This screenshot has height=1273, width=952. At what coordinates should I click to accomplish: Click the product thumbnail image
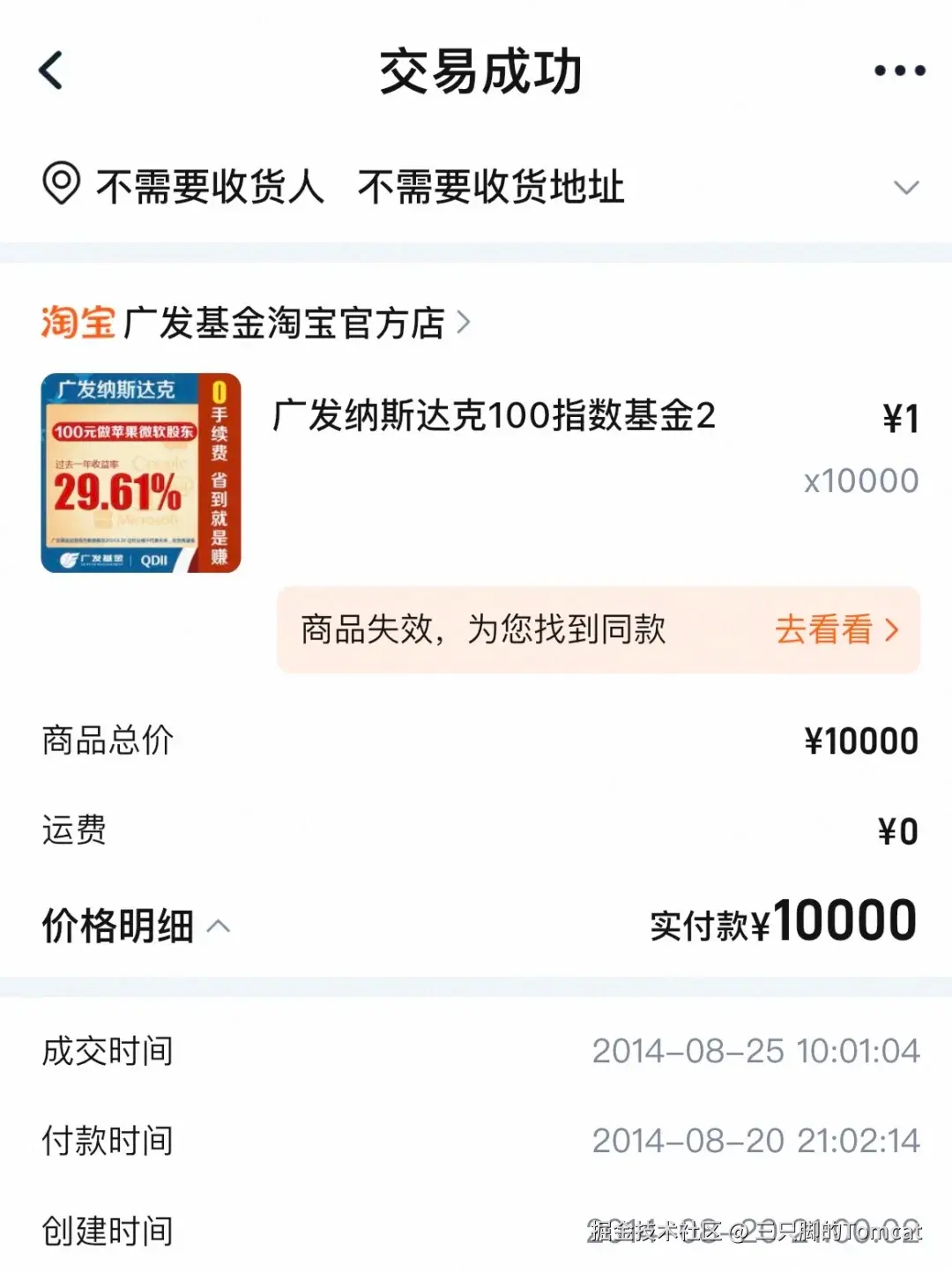pos(142,473)
